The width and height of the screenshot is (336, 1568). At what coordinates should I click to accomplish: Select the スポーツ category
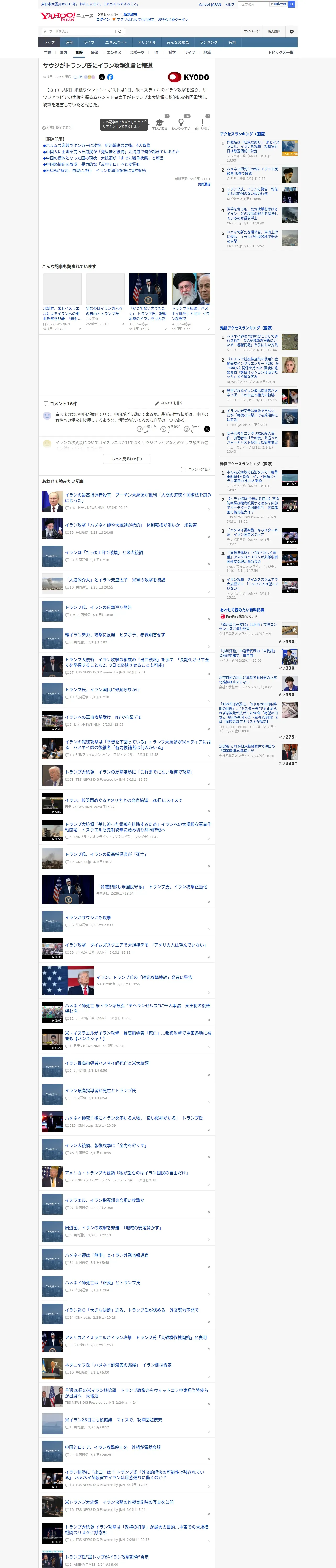137,52
